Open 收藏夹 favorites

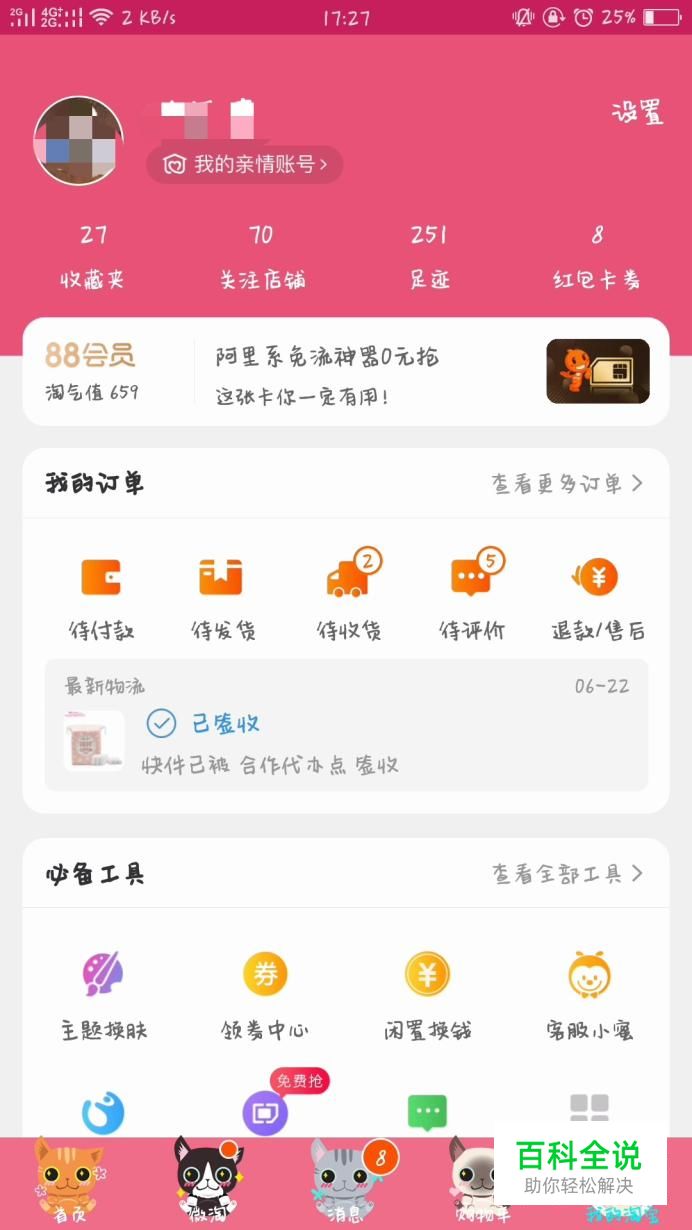point(93,256)
